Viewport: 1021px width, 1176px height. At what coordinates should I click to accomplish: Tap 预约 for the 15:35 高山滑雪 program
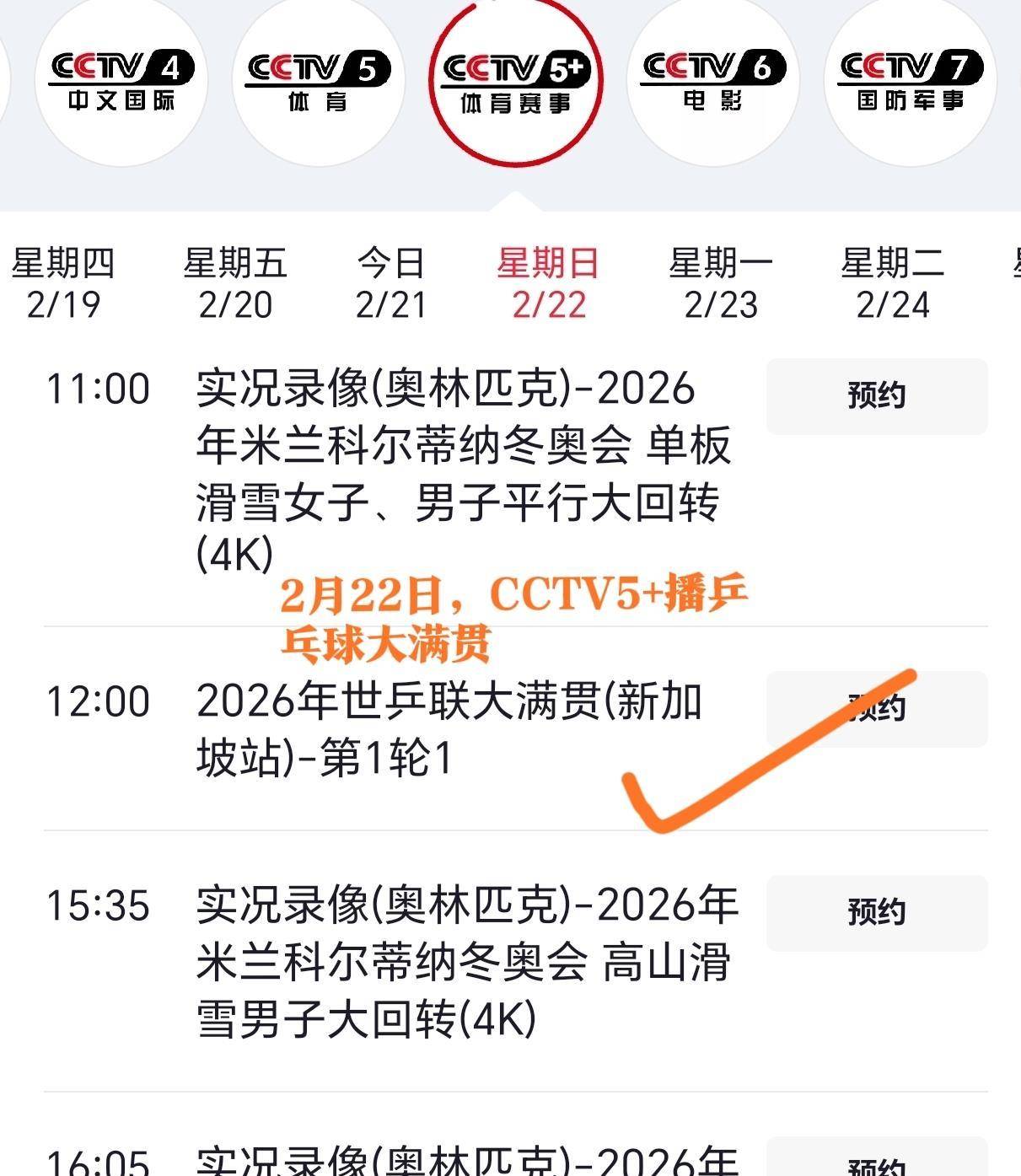(877, 913)
